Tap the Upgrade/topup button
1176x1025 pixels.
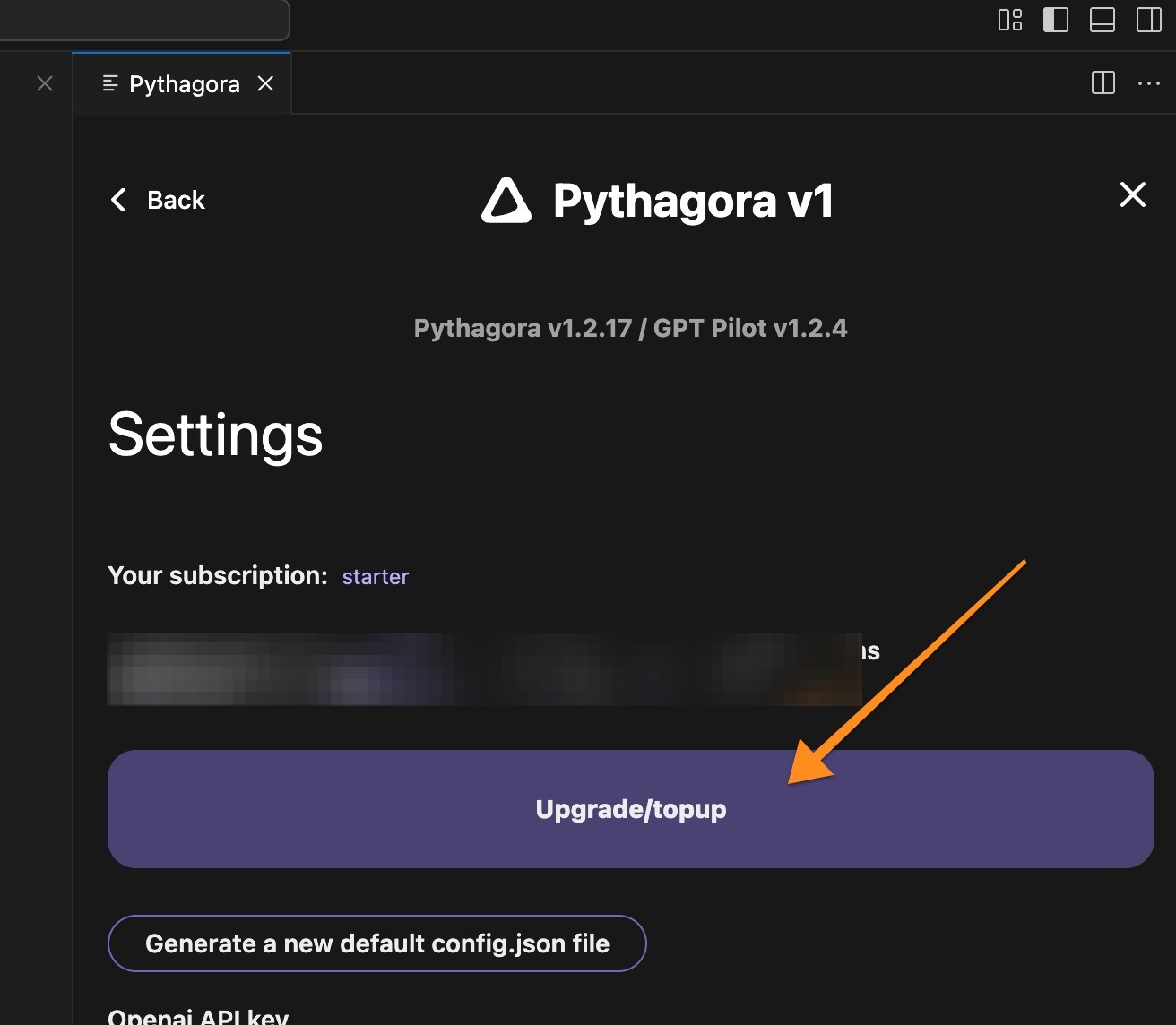630,809
